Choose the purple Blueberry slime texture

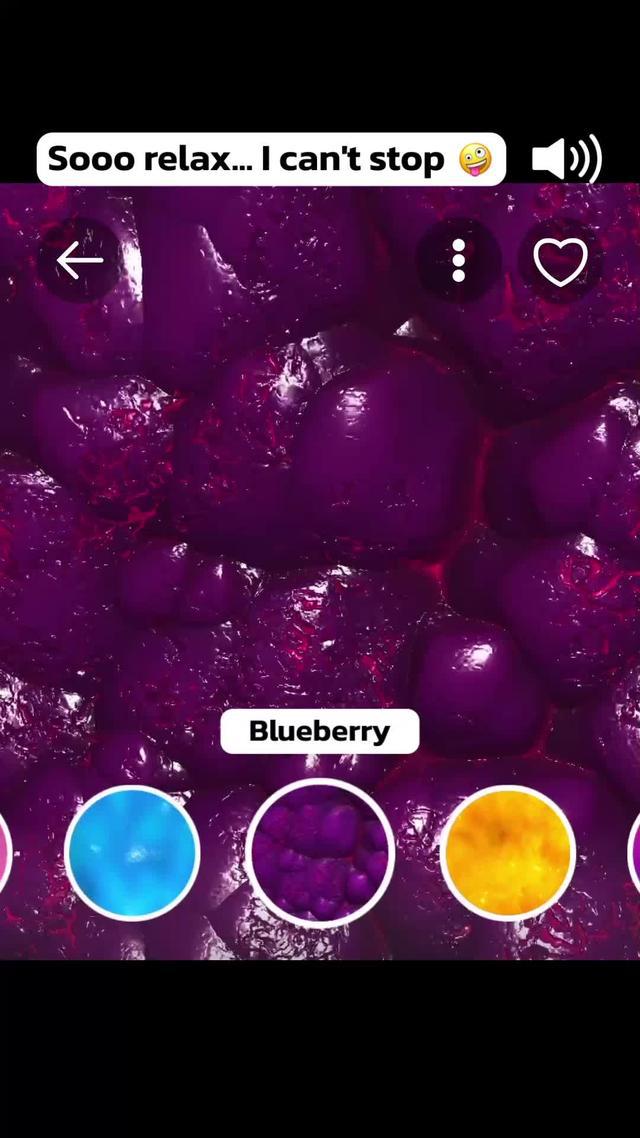(320, 853)
